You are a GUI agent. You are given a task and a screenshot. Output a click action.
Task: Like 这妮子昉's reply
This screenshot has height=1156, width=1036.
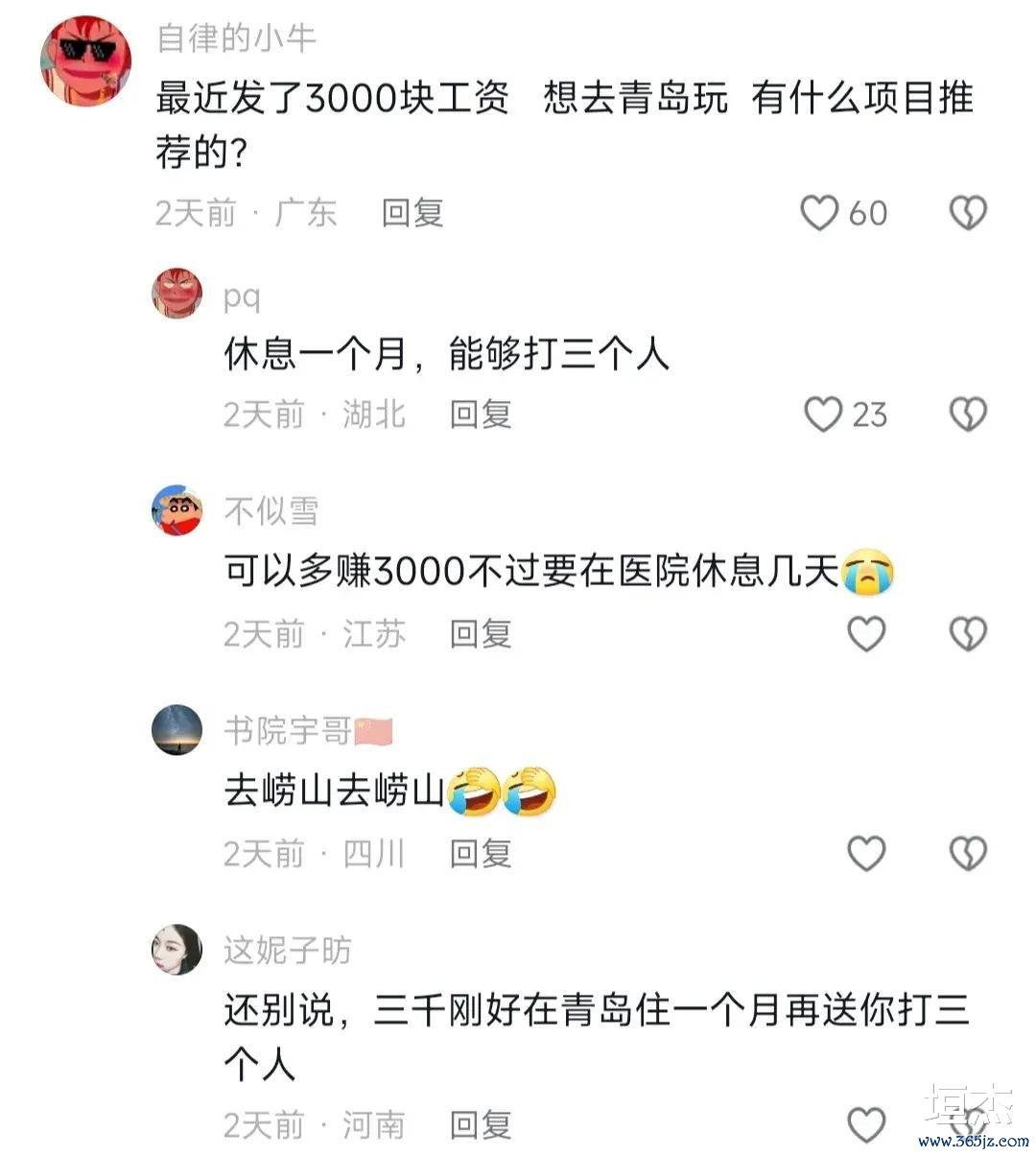[867, 1124]
